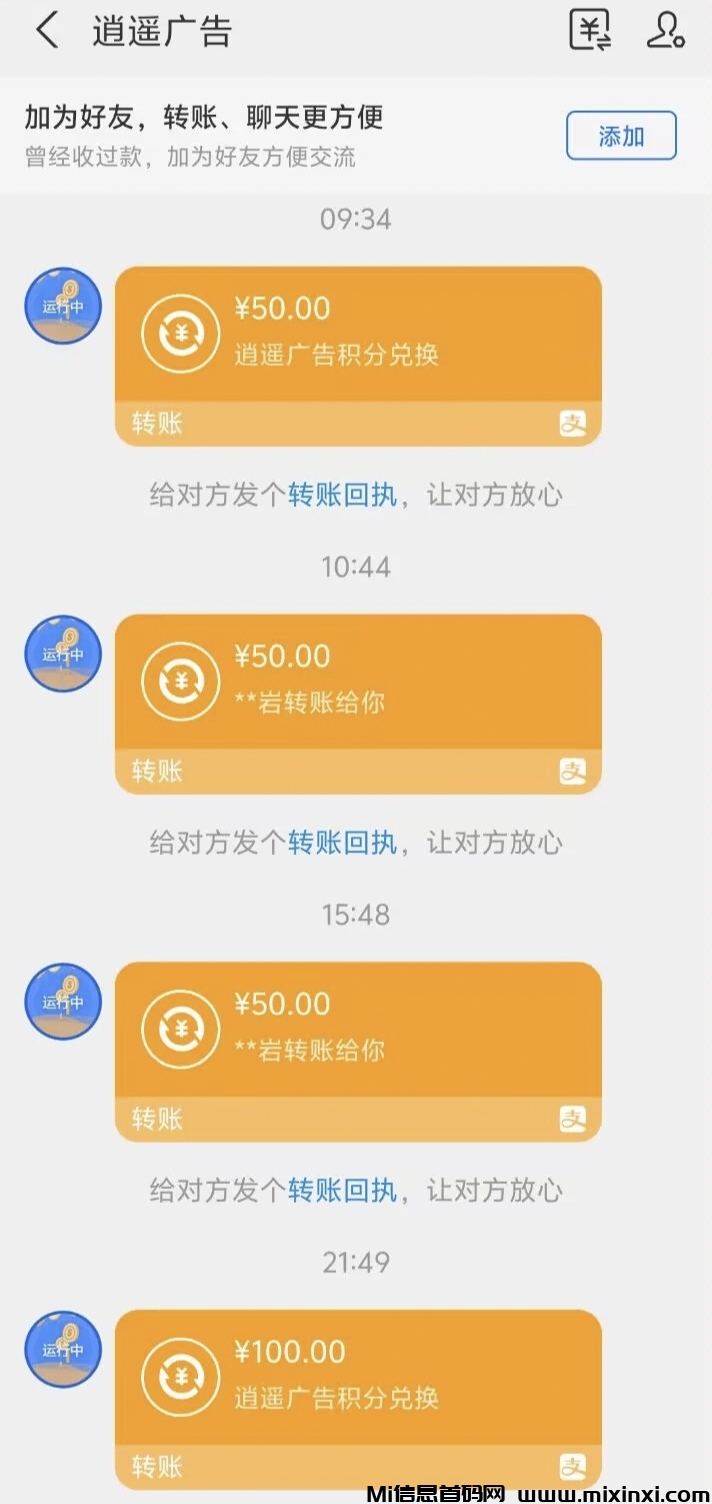Tap 转账回执 link below the 10:44 transfer

point(343,843)
